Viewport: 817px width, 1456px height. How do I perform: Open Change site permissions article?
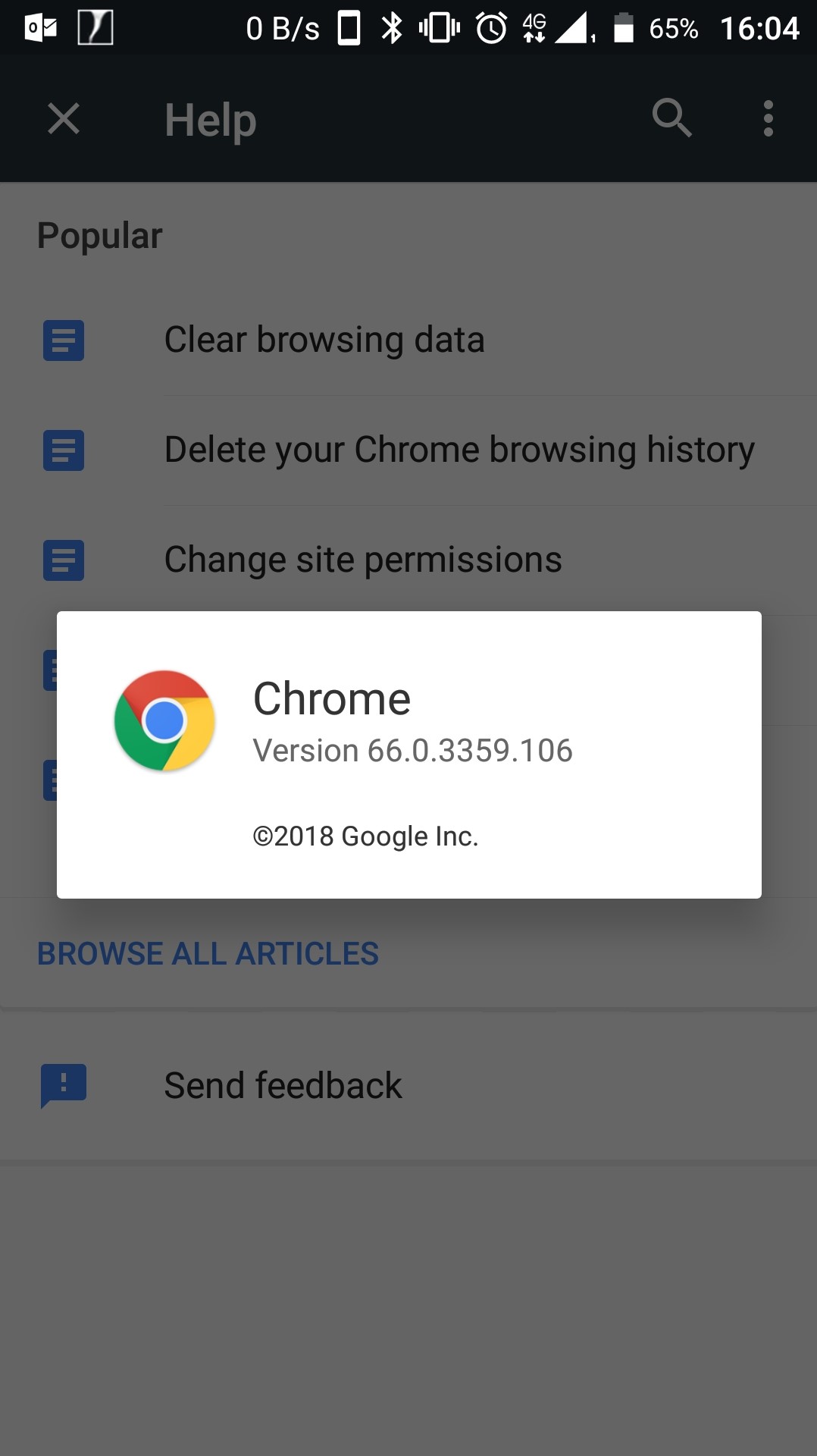click(362, 560)
